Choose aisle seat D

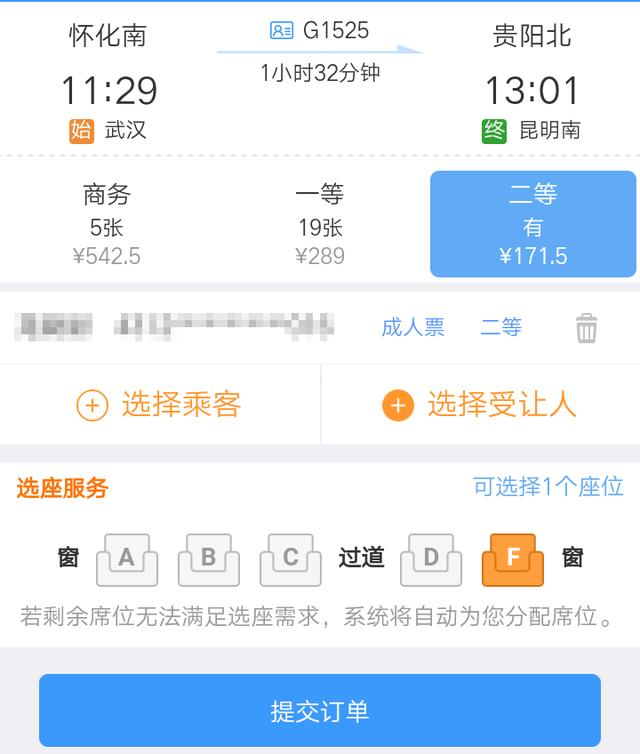tap(430, 560)
